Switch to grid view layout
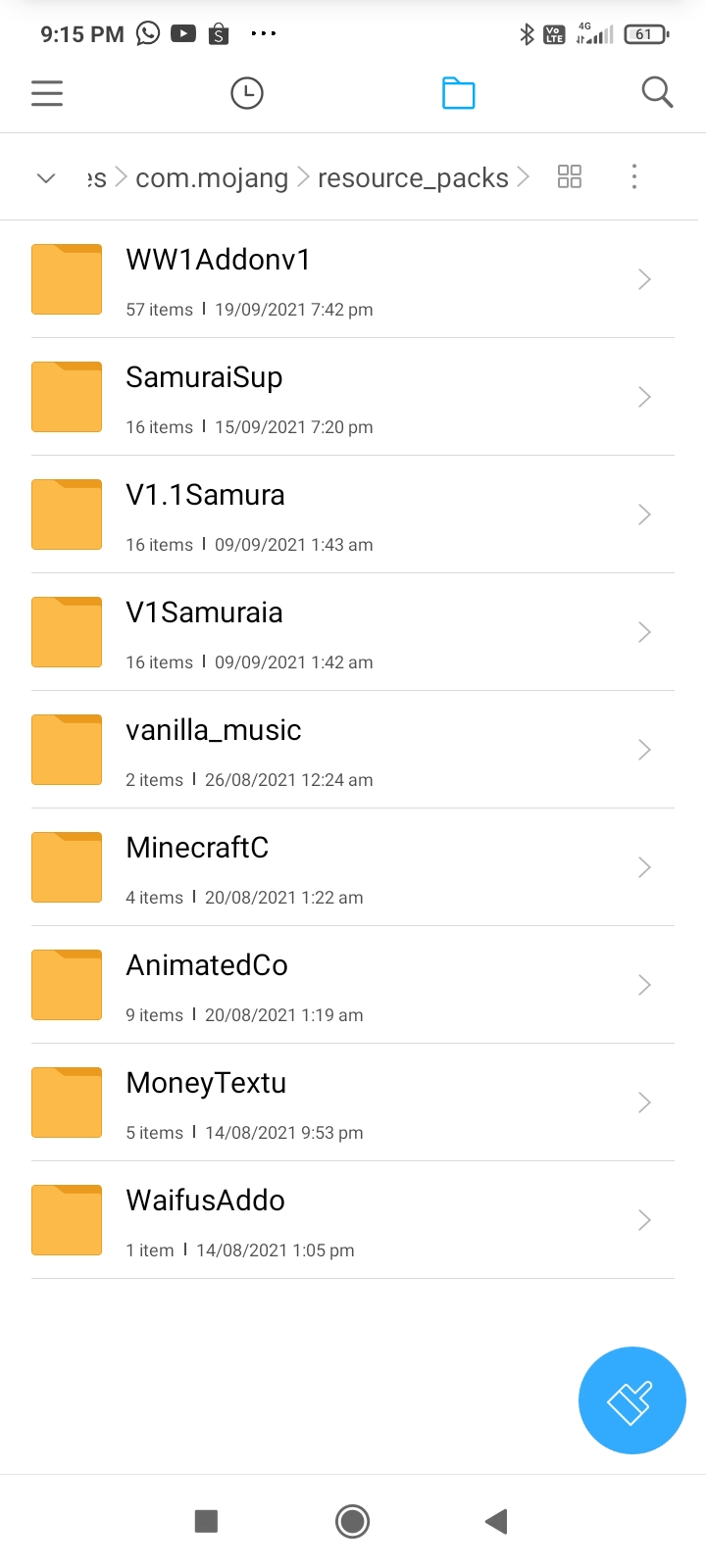 (x=570, y=176)
